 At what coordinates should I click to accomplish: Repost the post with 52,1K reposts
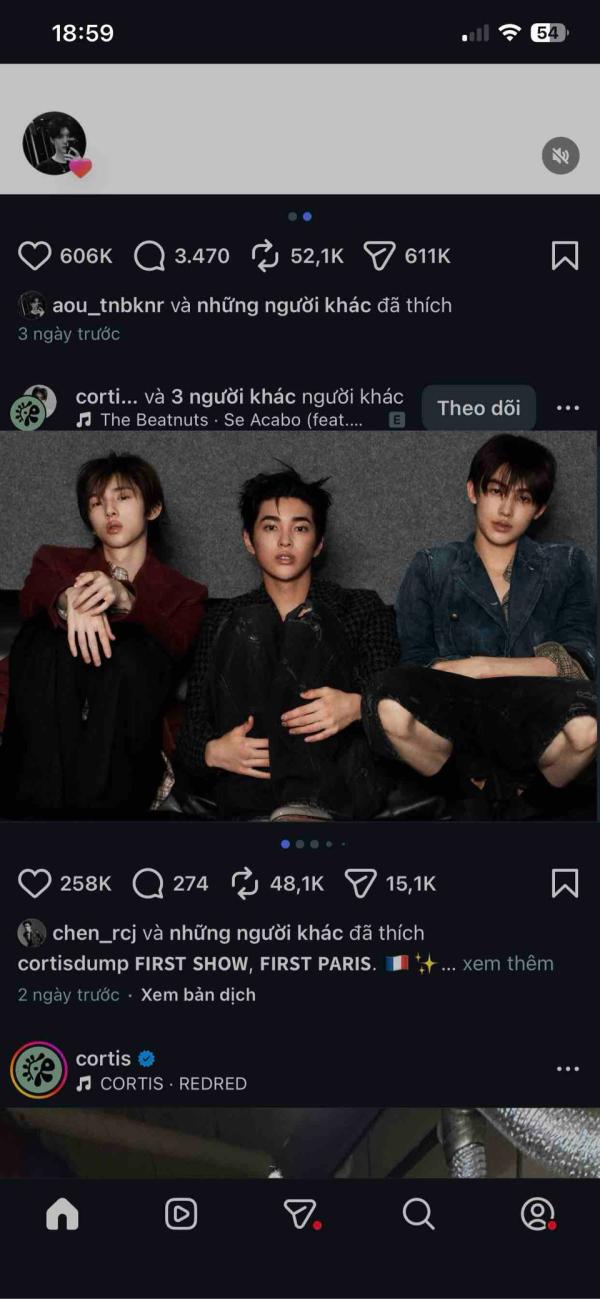[x=265, y=256]
